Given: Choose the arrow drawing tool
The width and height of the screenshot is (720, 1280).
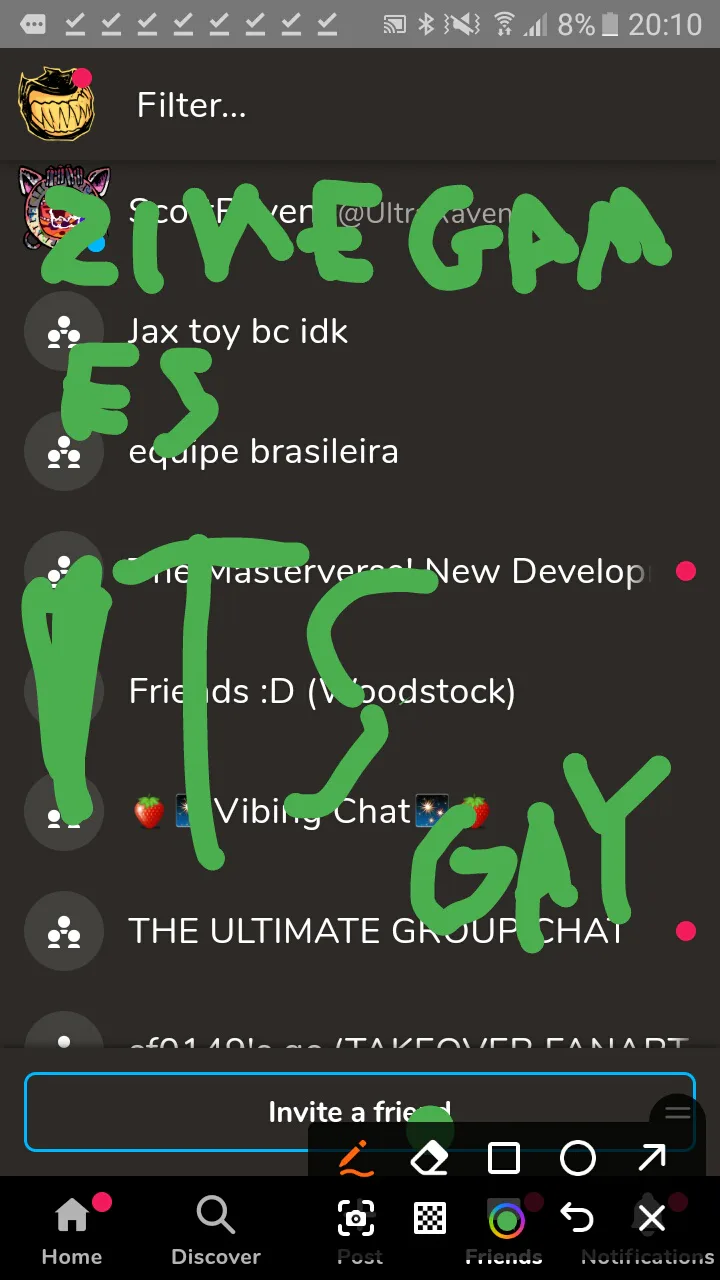Looking at the screenshot, I should pos(652,1159).
